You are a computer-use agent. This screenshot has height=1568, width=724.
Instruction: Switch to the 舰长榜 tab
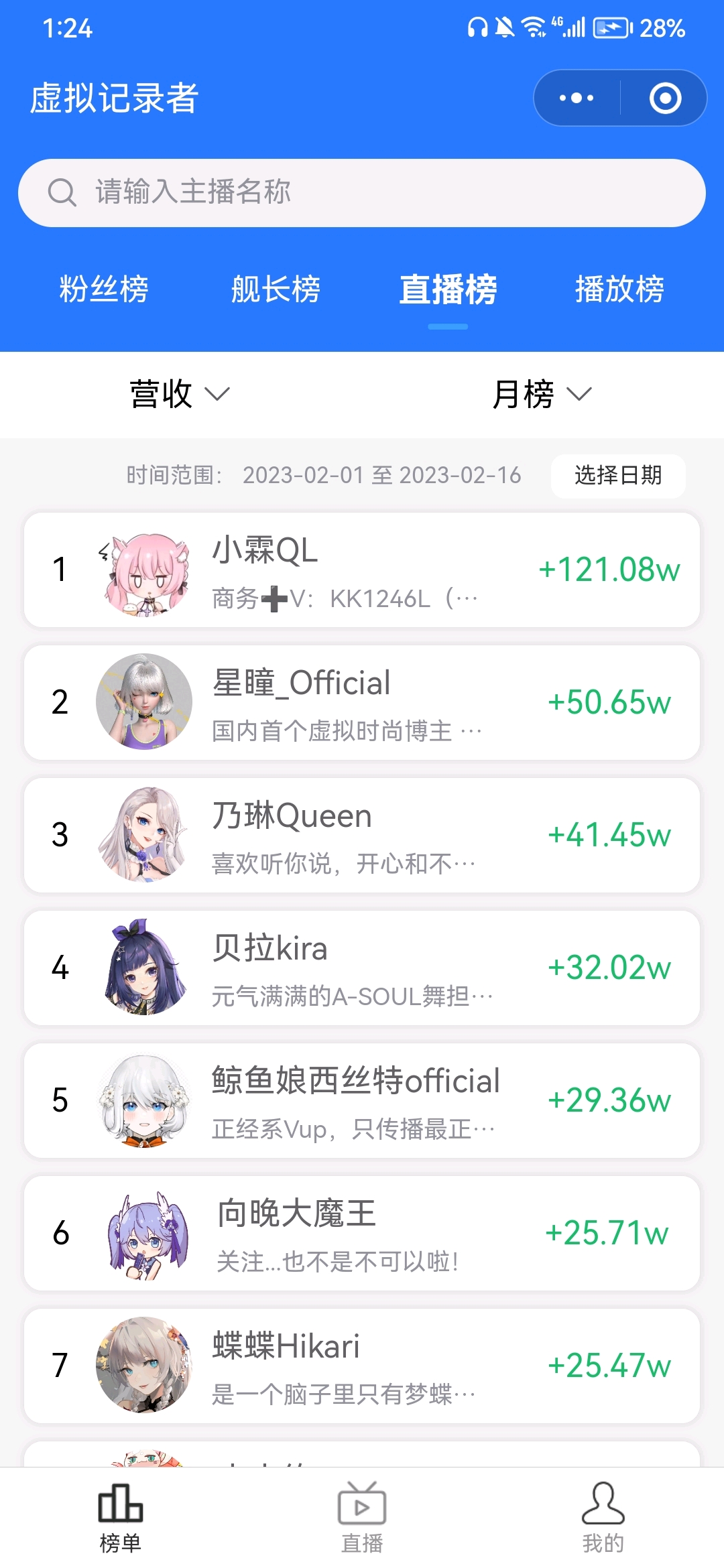coord(276,289)
